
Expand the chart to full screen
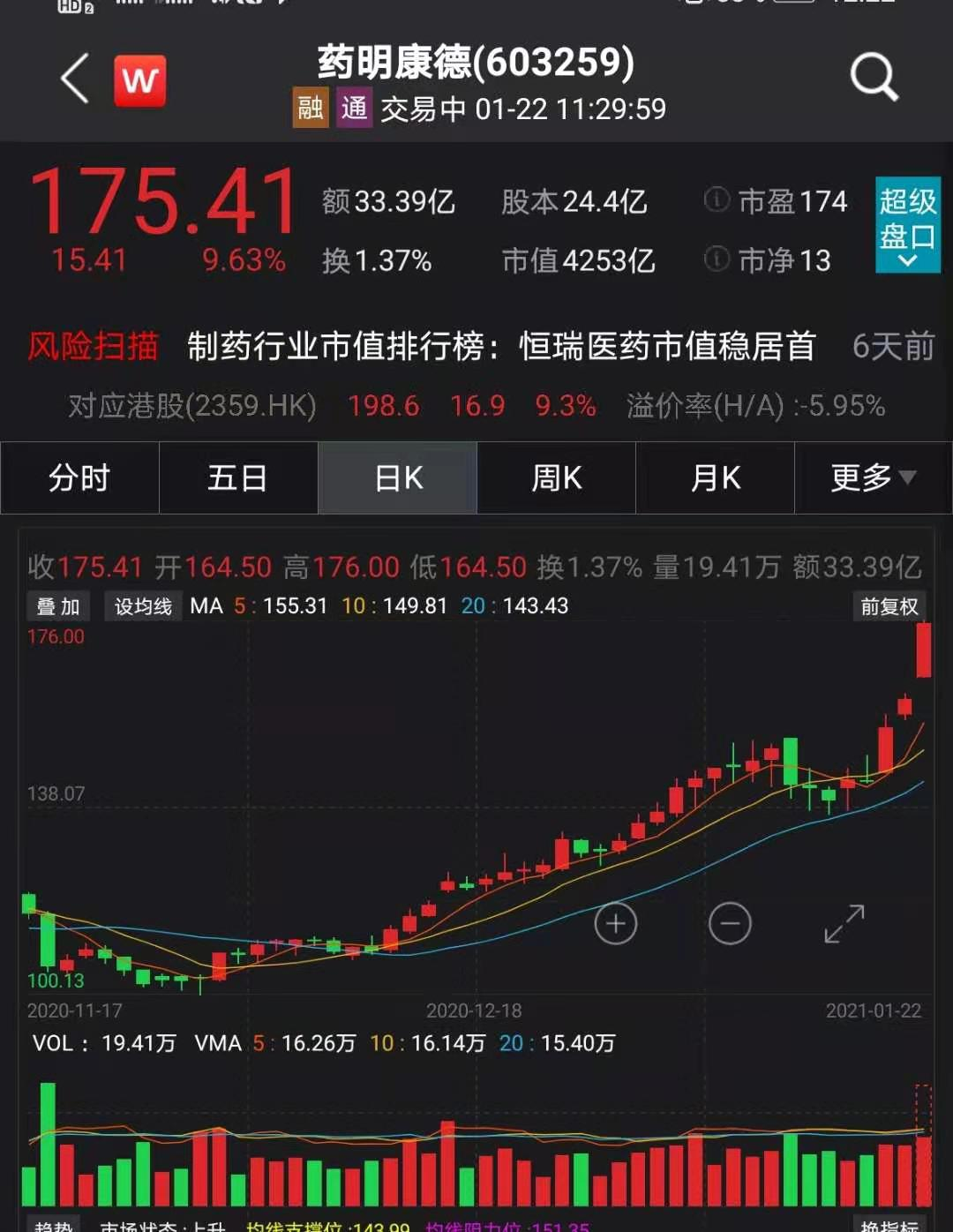click(844, 924)
